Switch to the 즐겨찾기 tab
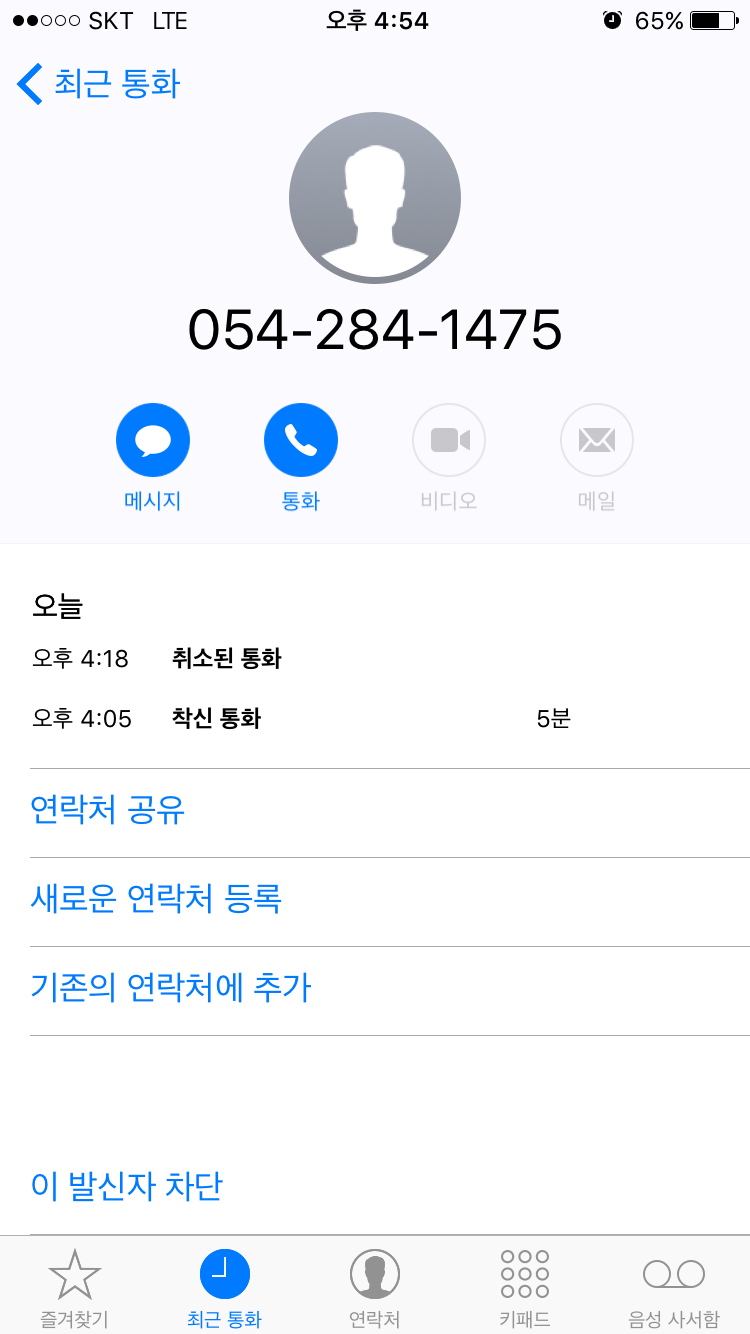750x1334 pixels. click(x=75, y=1288)
